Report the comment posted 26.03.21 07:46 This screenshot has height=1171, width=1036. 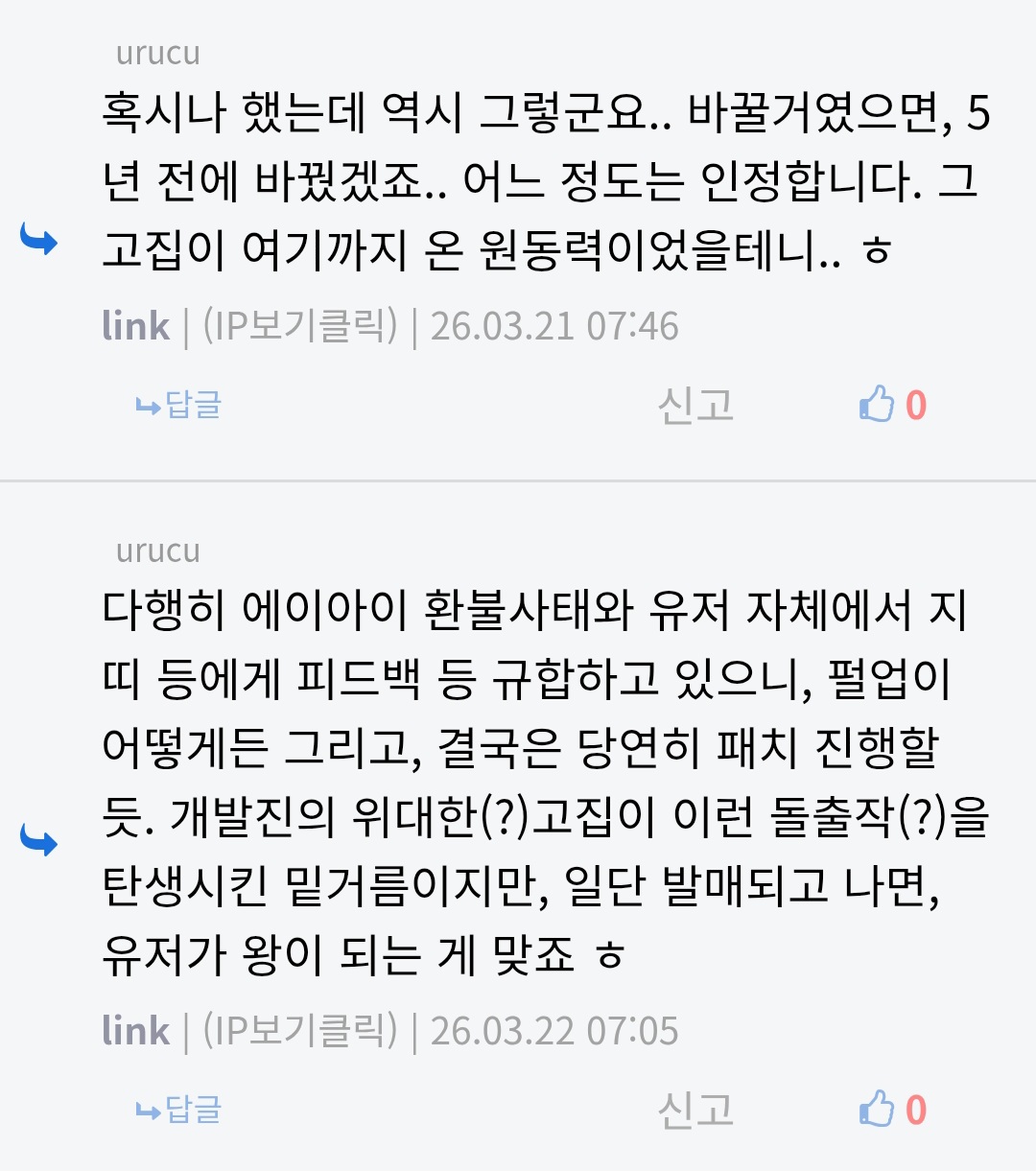pyautogui.click(x=695, y=406)
